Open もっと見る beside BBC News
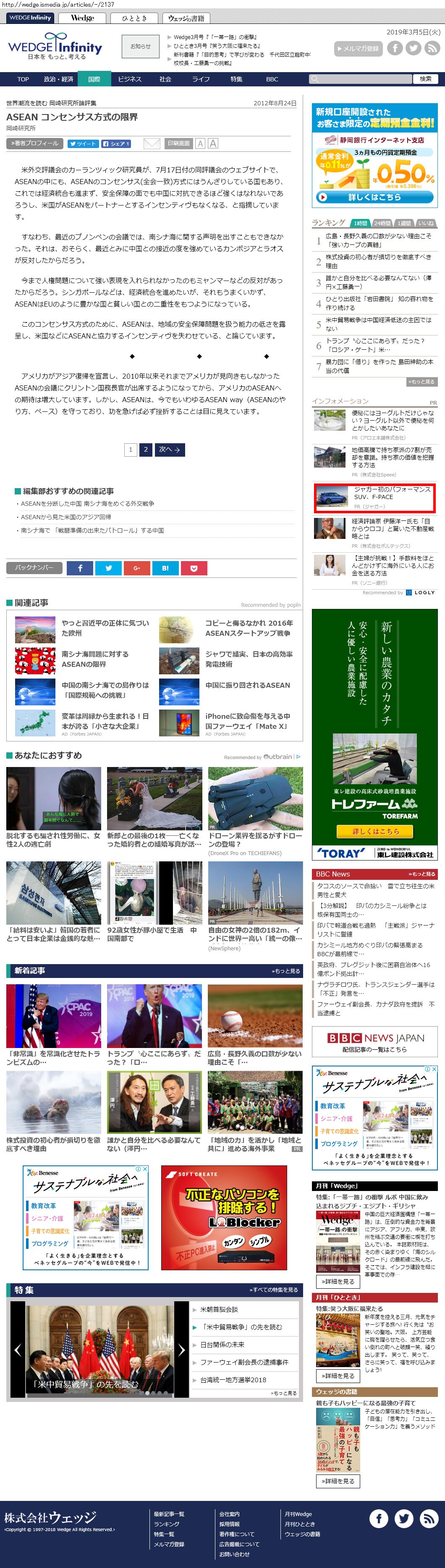 422,874
